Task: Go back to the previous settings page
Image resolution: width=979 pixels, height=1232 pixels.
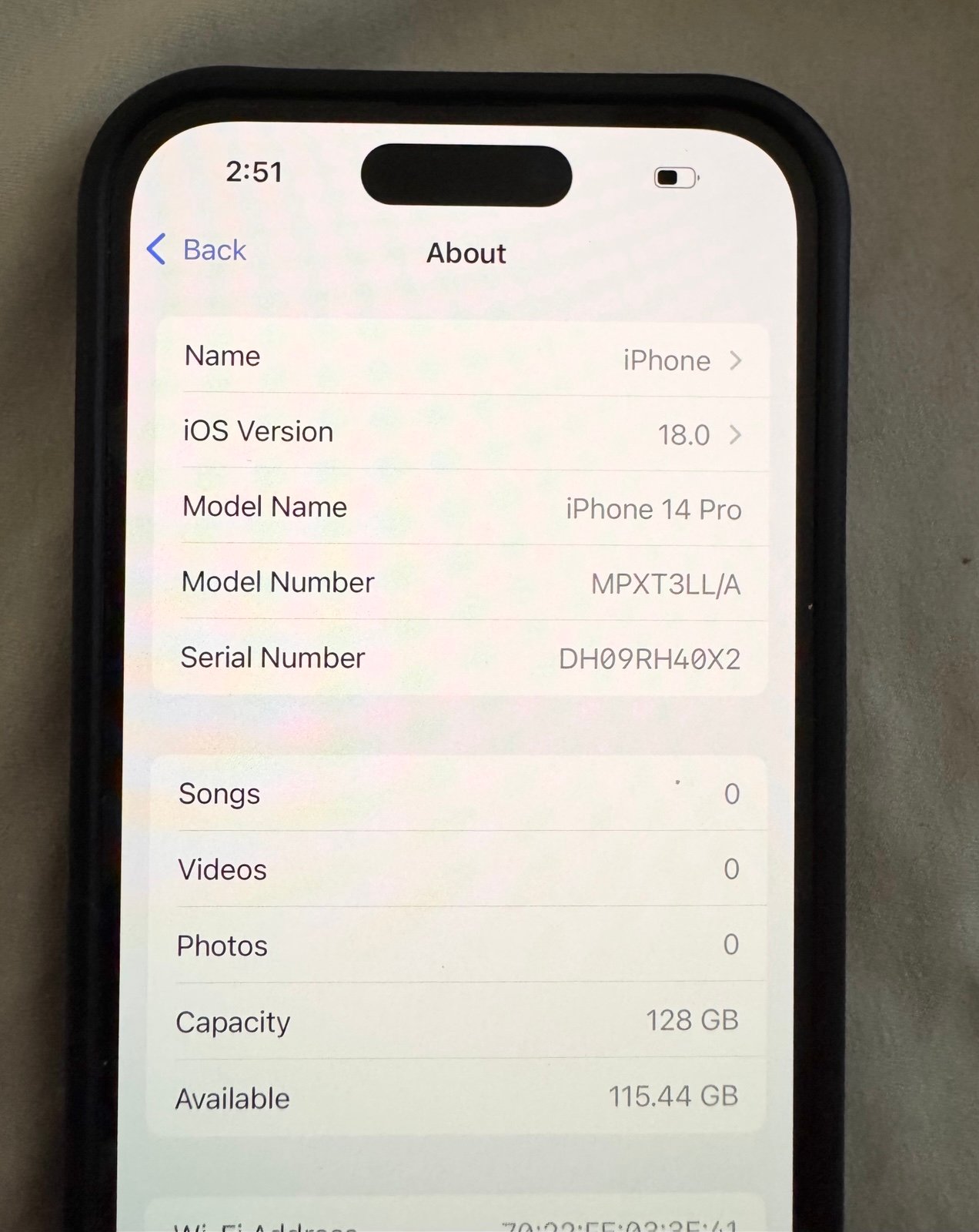Action: click(x=197, y=250)
